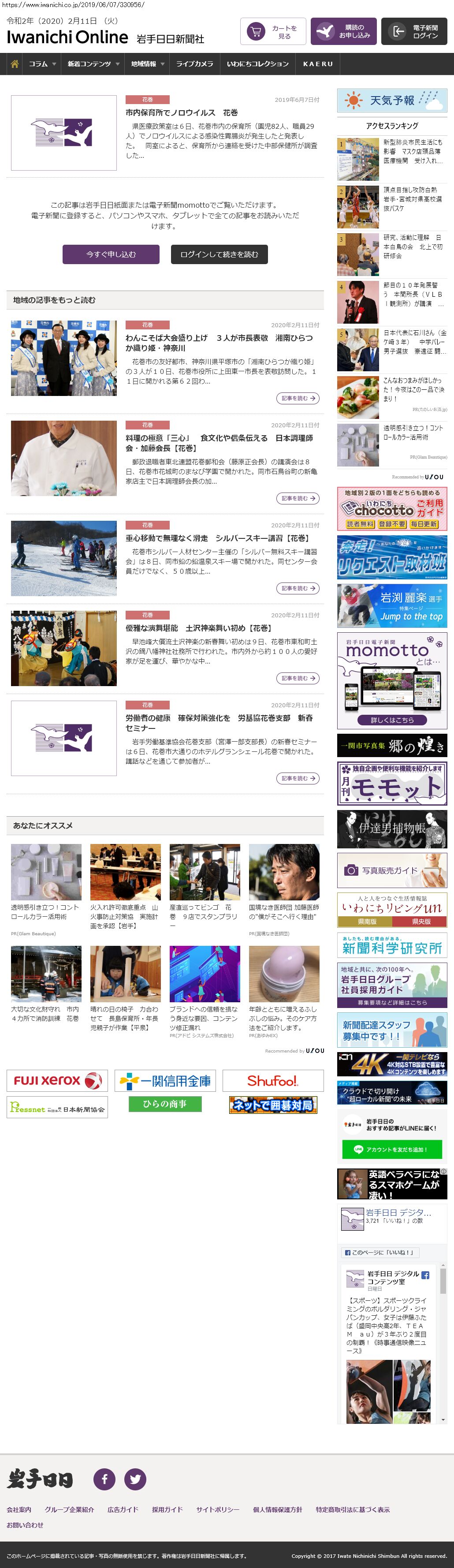Image resolution: width=454 pixels, height=1568 pixels.
Task: Open the 天気予報 weather banner
Action: (x=392, y=101)
